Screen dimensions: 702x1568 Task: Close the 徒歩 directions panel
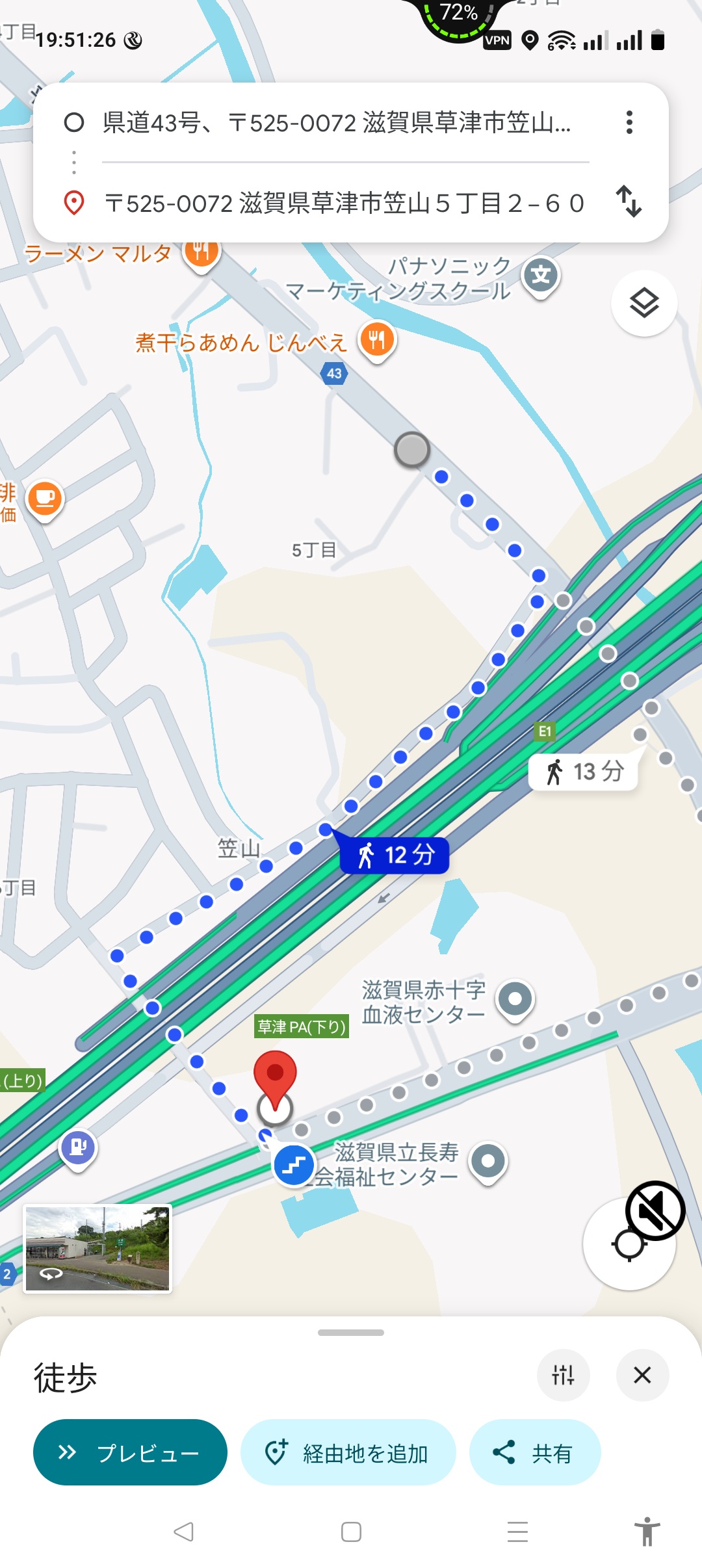click(x=642, y=1374)
